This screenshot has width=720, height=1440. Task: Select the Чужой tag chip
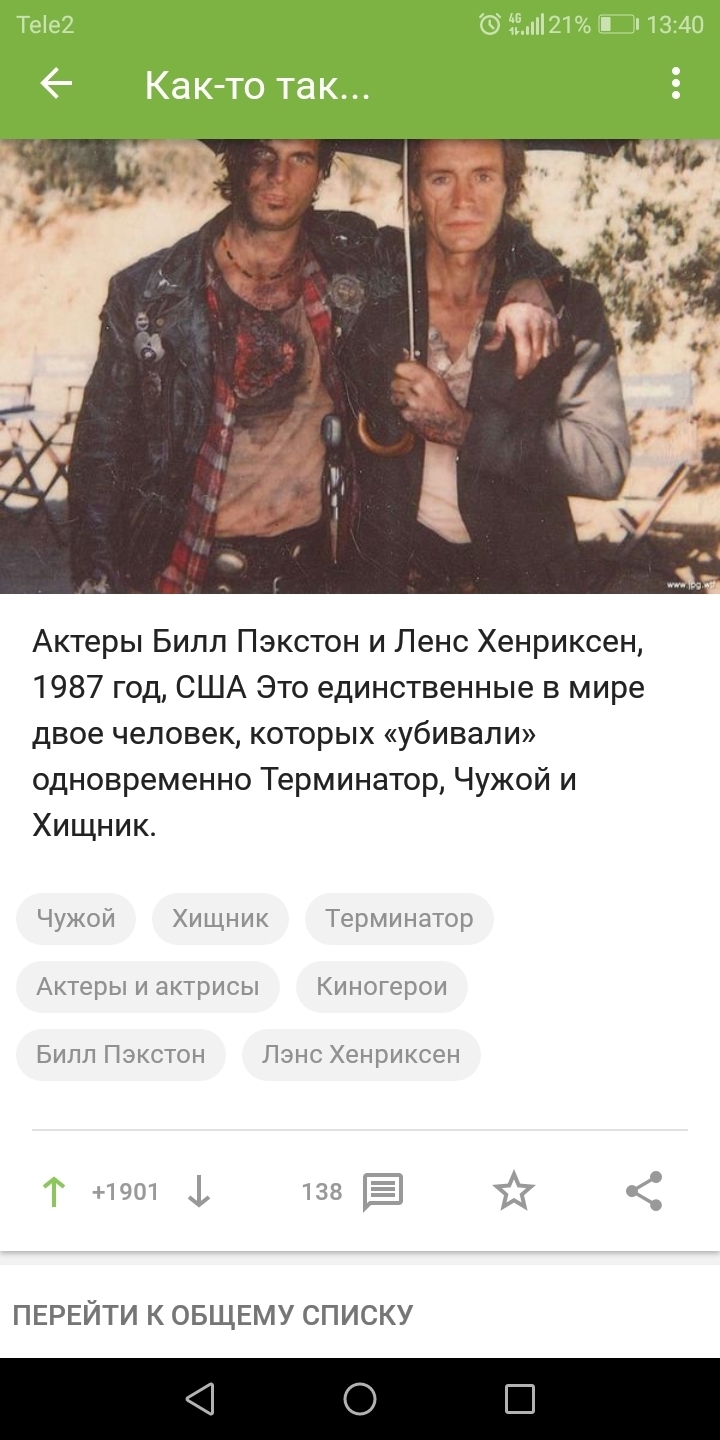(x=76, y=919)
